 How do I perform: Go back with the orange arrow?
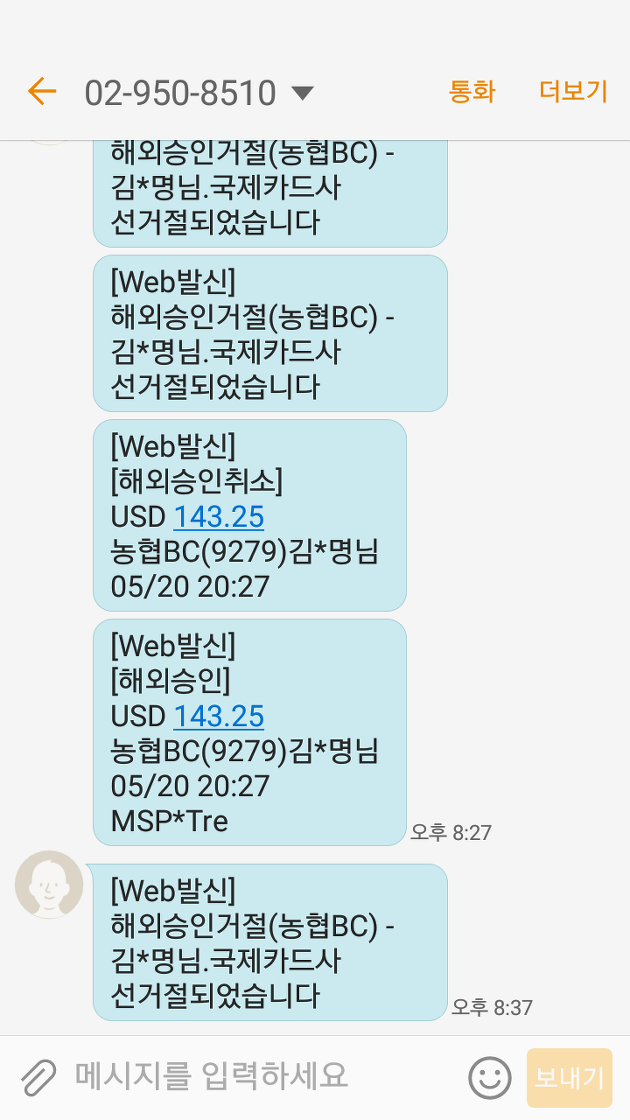41,91
